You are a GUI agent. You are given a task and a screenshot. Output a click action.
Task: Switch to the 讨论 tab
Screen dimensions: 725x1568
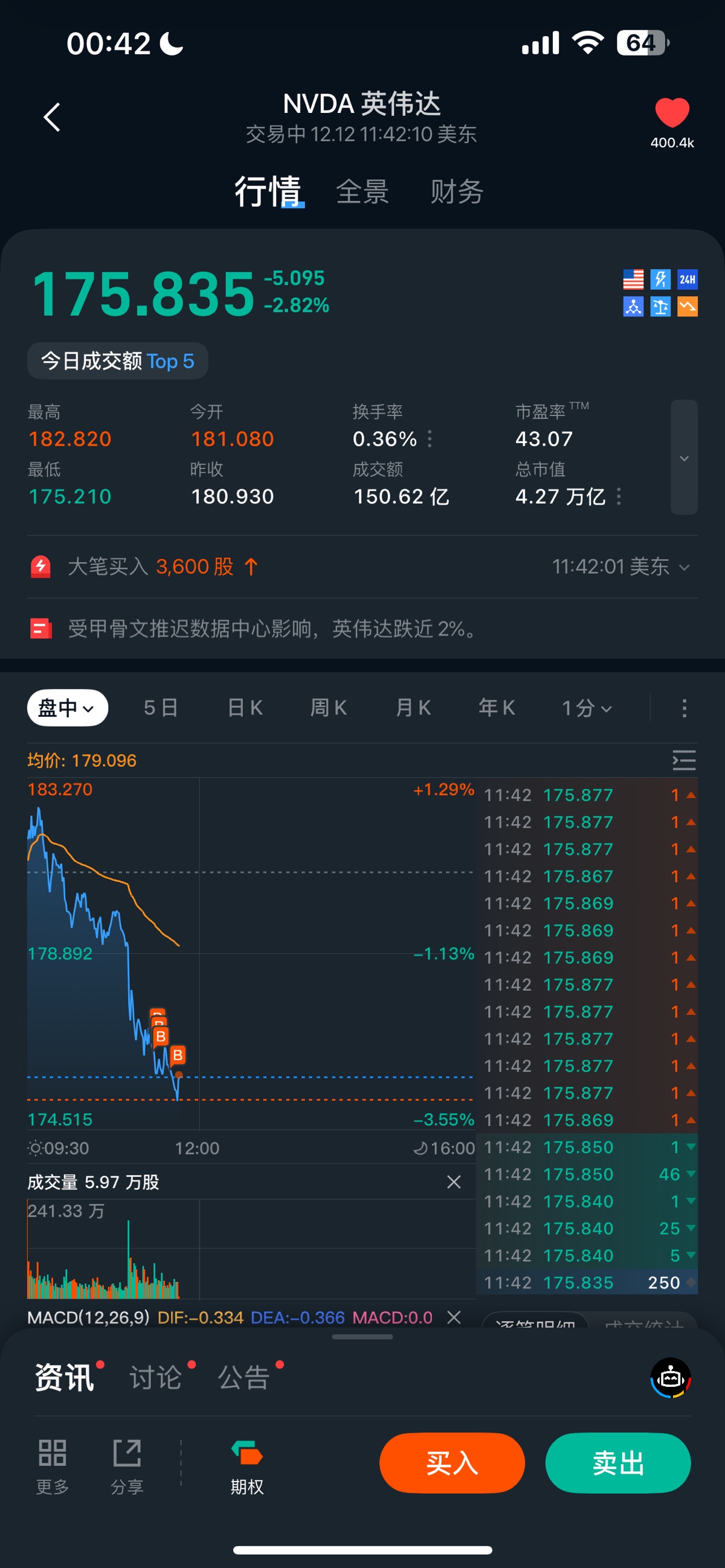(156, 1377)
